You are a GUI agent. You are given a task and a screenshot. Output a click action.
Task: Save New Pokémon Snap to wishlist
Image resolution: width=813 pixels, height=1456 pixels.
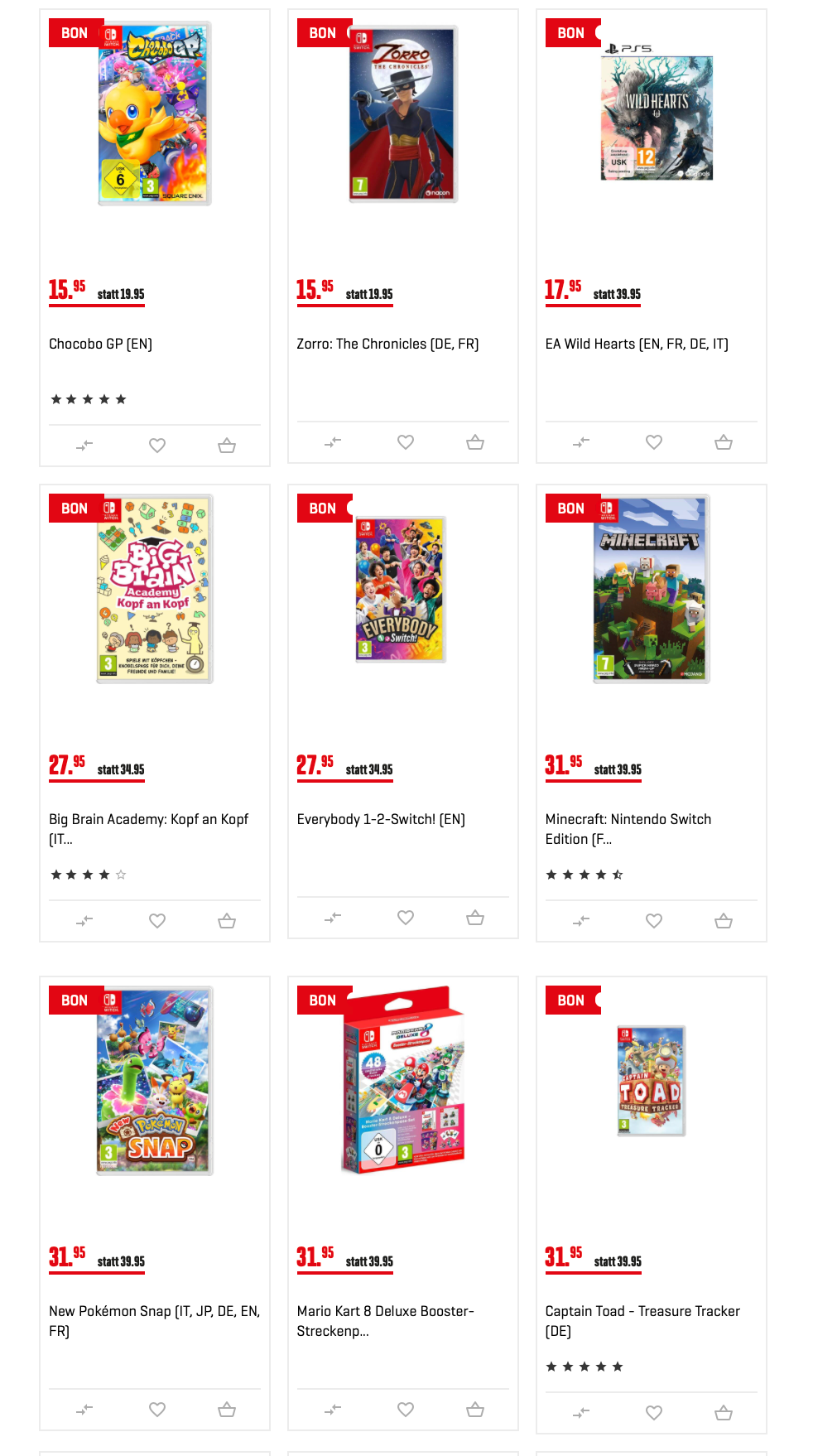[157, 1410]
